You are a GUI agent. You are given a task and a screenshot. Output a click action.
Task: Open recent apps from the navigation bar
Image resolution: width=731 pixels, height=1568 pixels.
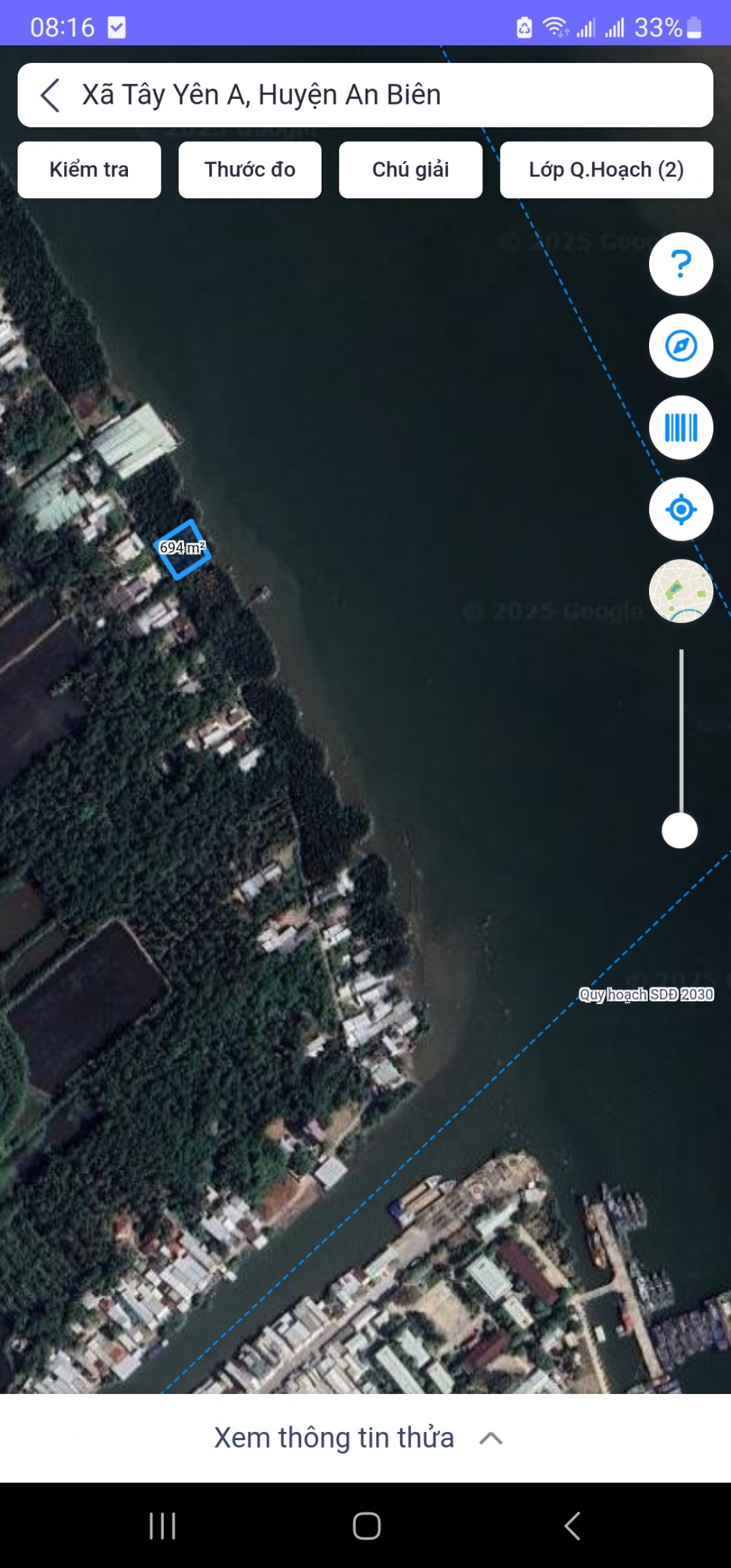tap(162, 1526)
